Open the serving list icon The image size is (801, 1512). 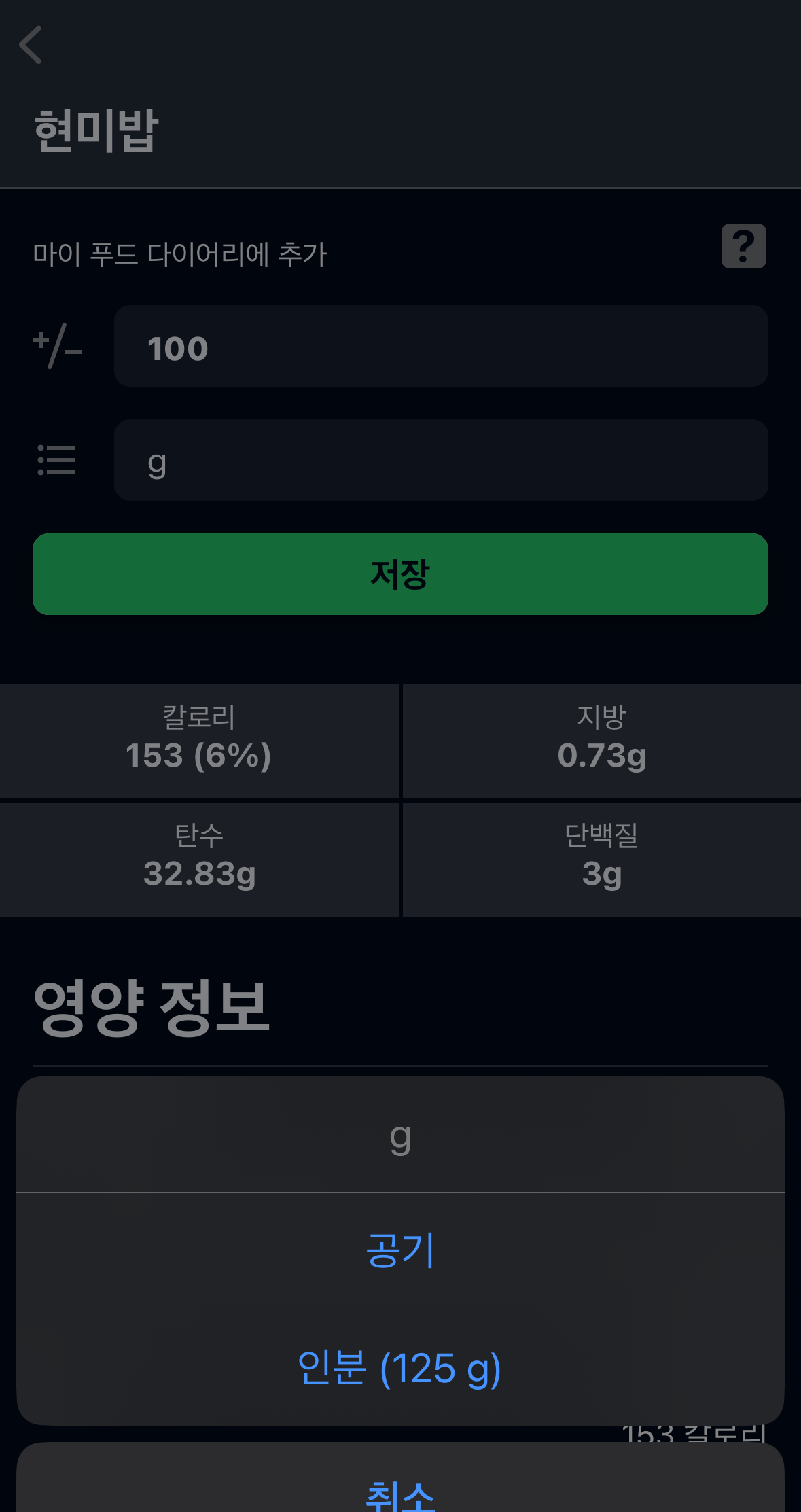[x=57, y=461]
